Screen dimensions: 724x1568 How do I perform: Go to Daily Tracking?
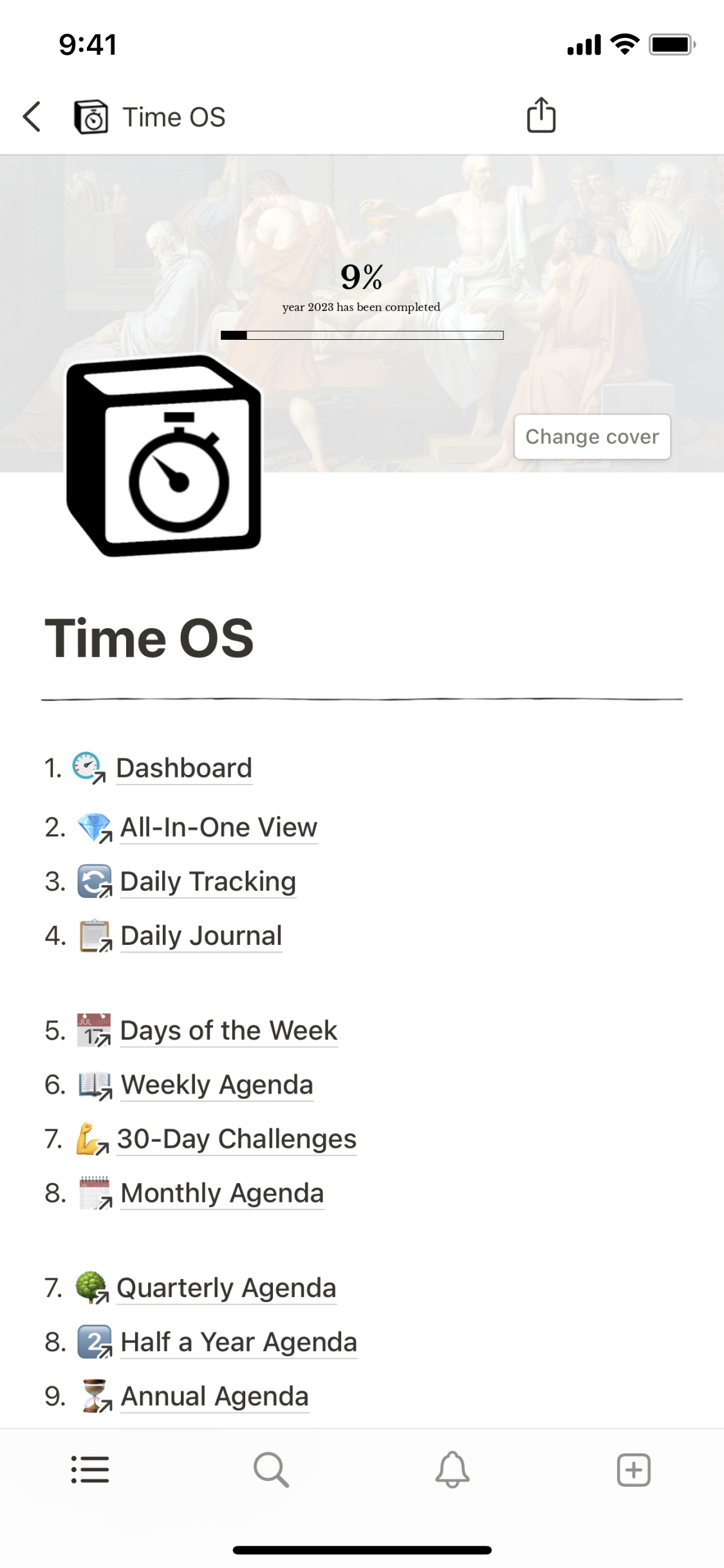pyautogui.click(x=207, y=881)
